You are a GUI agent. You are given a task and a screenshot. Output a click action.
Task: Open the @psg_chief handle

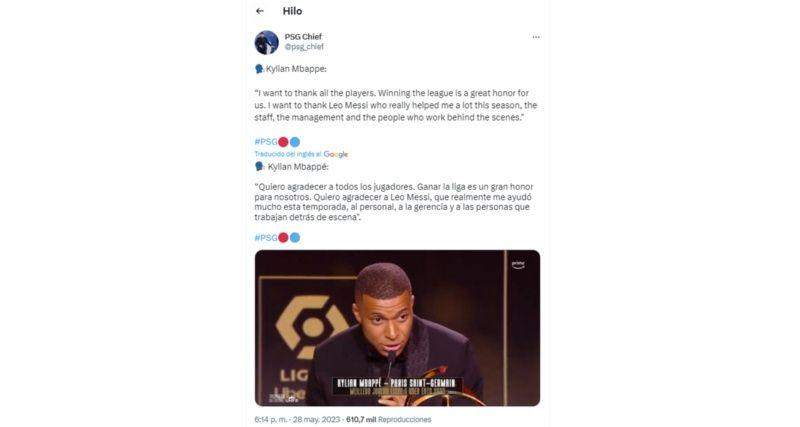[x=303, y=47]
